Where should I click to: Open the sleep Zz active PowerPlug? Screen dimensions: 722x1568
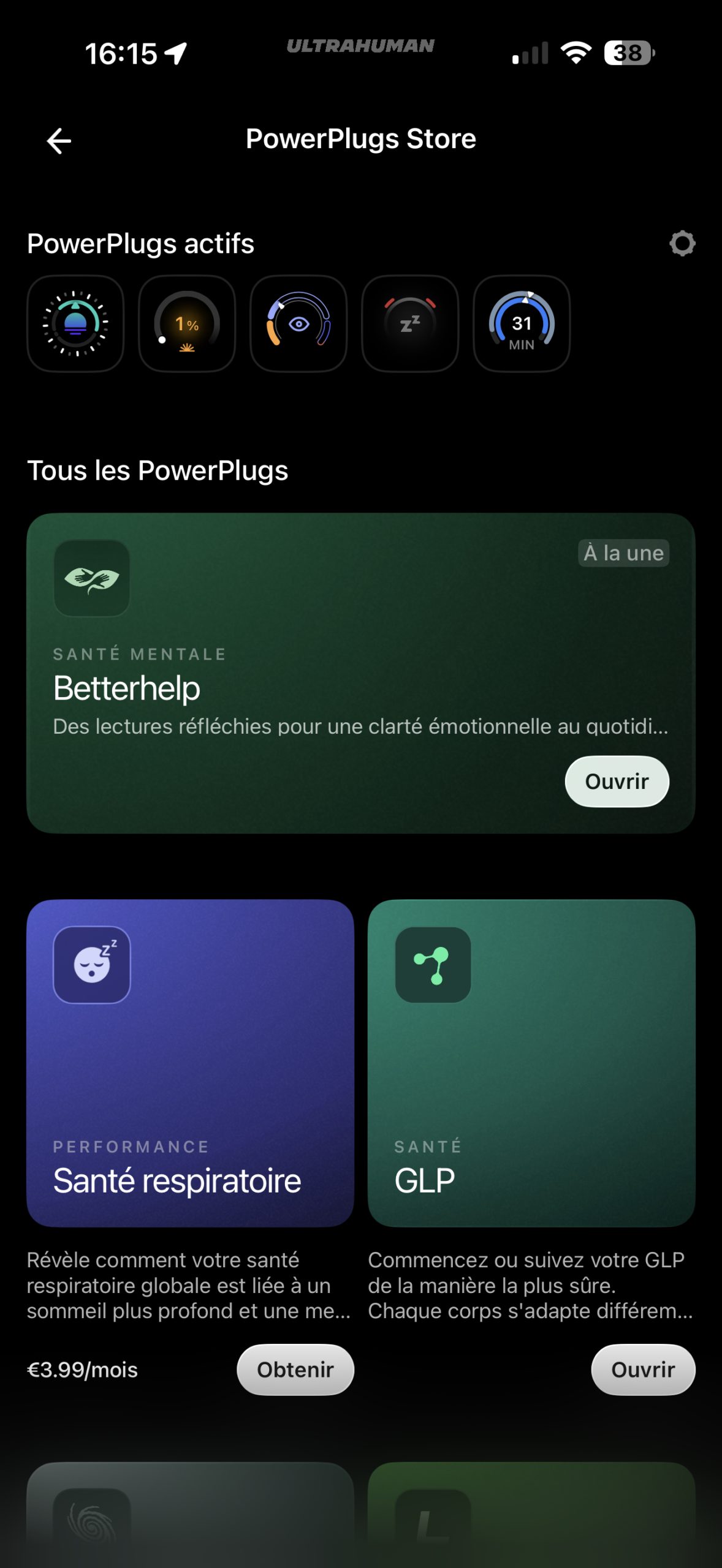click(x=410, y=323)
